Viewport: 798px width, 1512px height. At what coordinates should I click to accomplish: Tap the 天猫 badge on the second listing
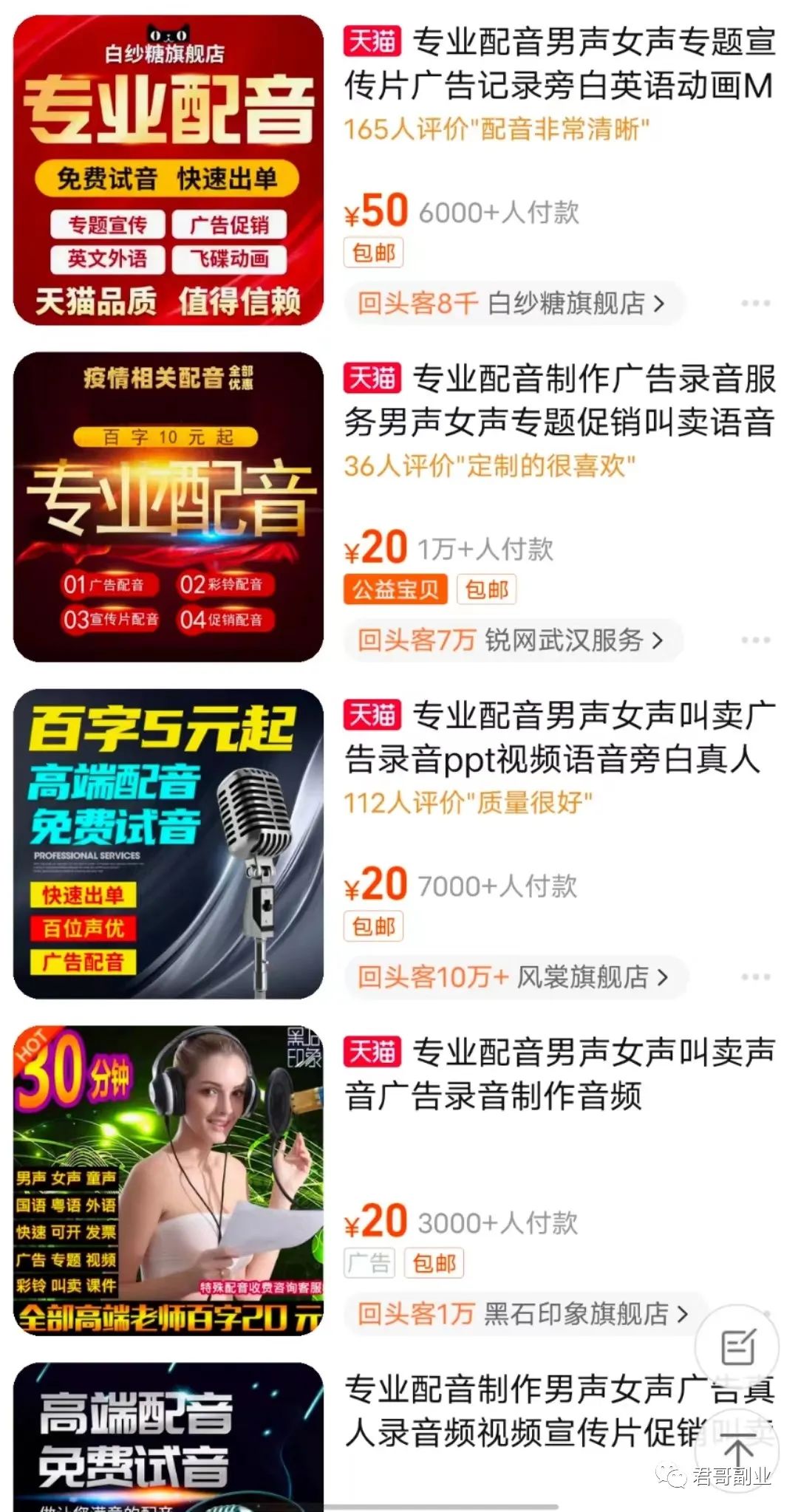372,377
